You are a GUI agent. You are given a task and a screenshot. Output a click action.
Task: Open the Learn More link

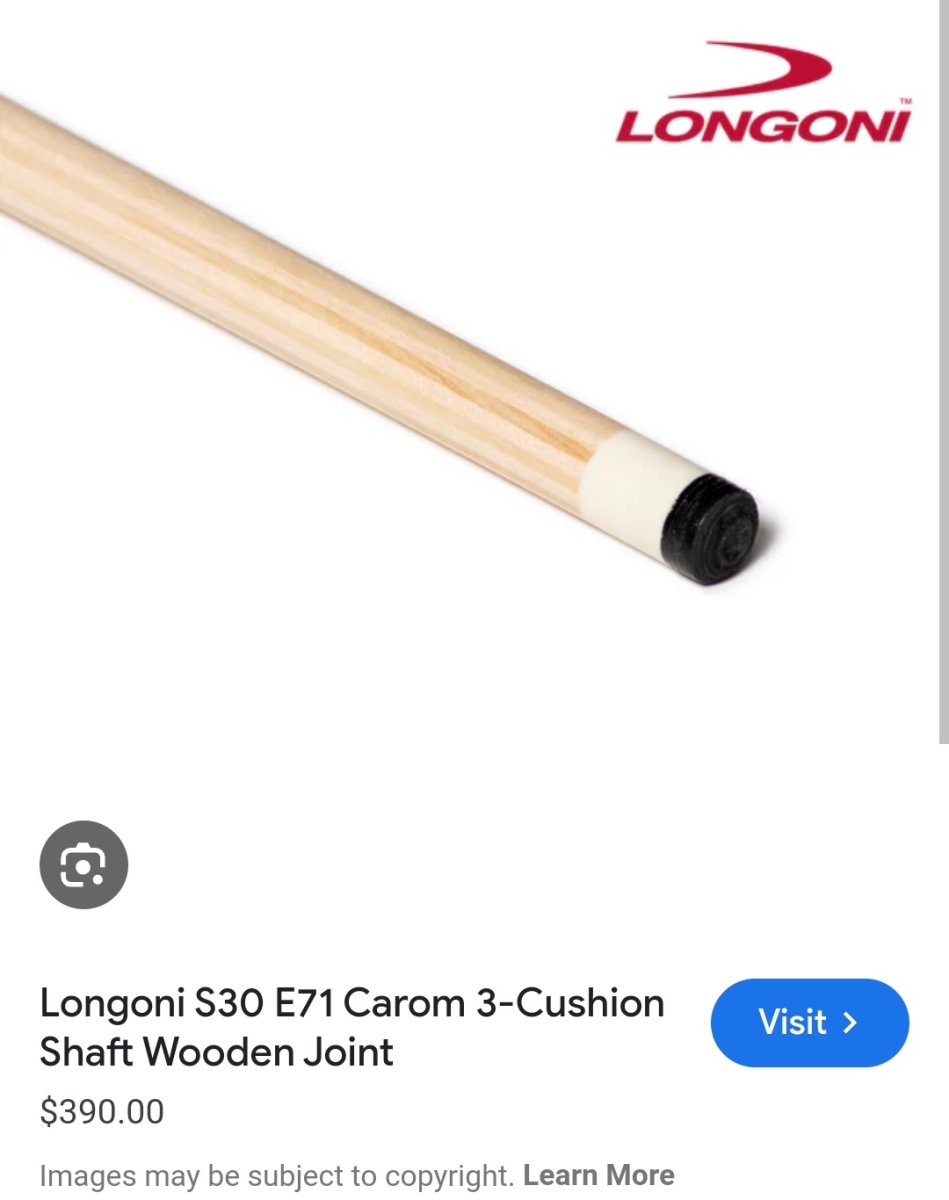pyautogui.click(x=598, y=1174)
